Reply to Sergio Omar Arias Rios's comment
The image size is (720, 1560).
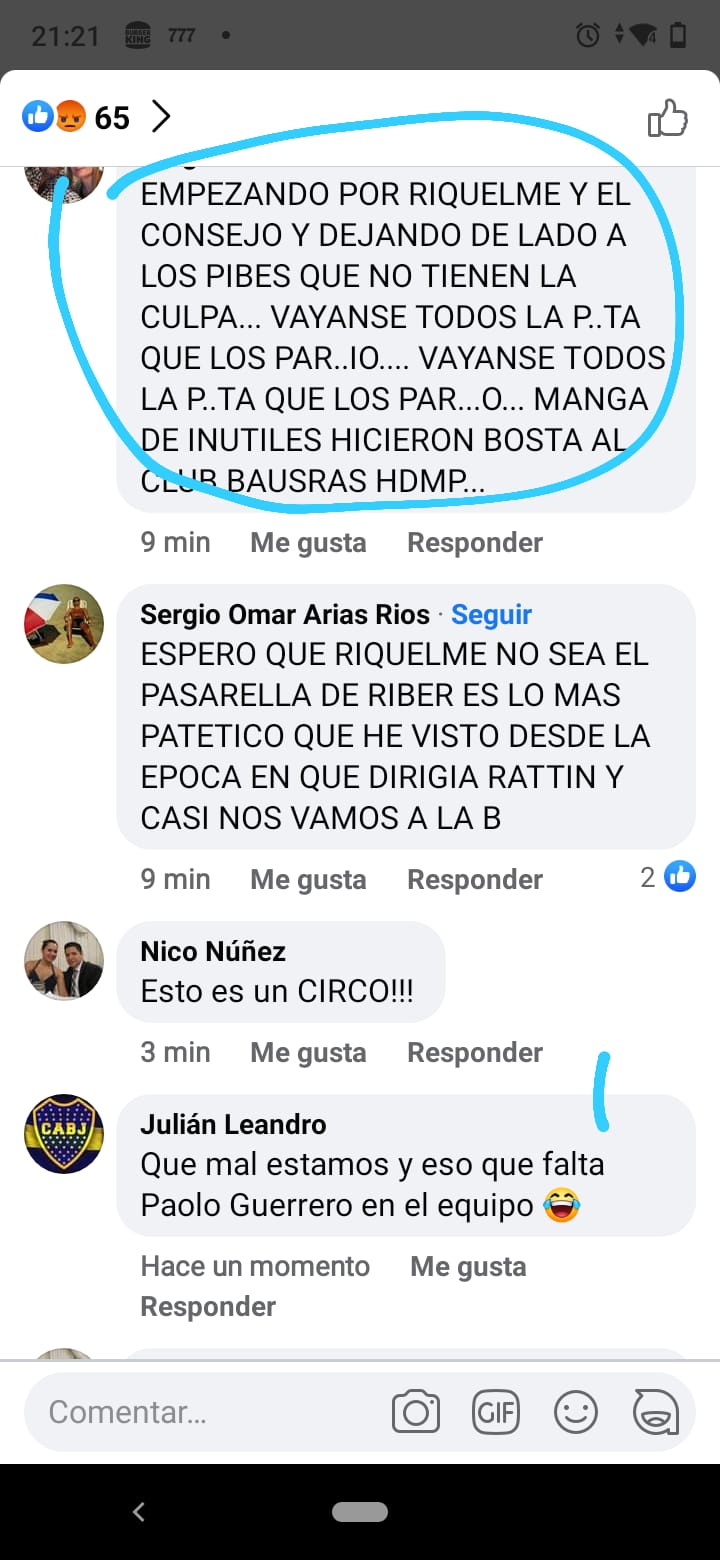(x=475, y=879)
